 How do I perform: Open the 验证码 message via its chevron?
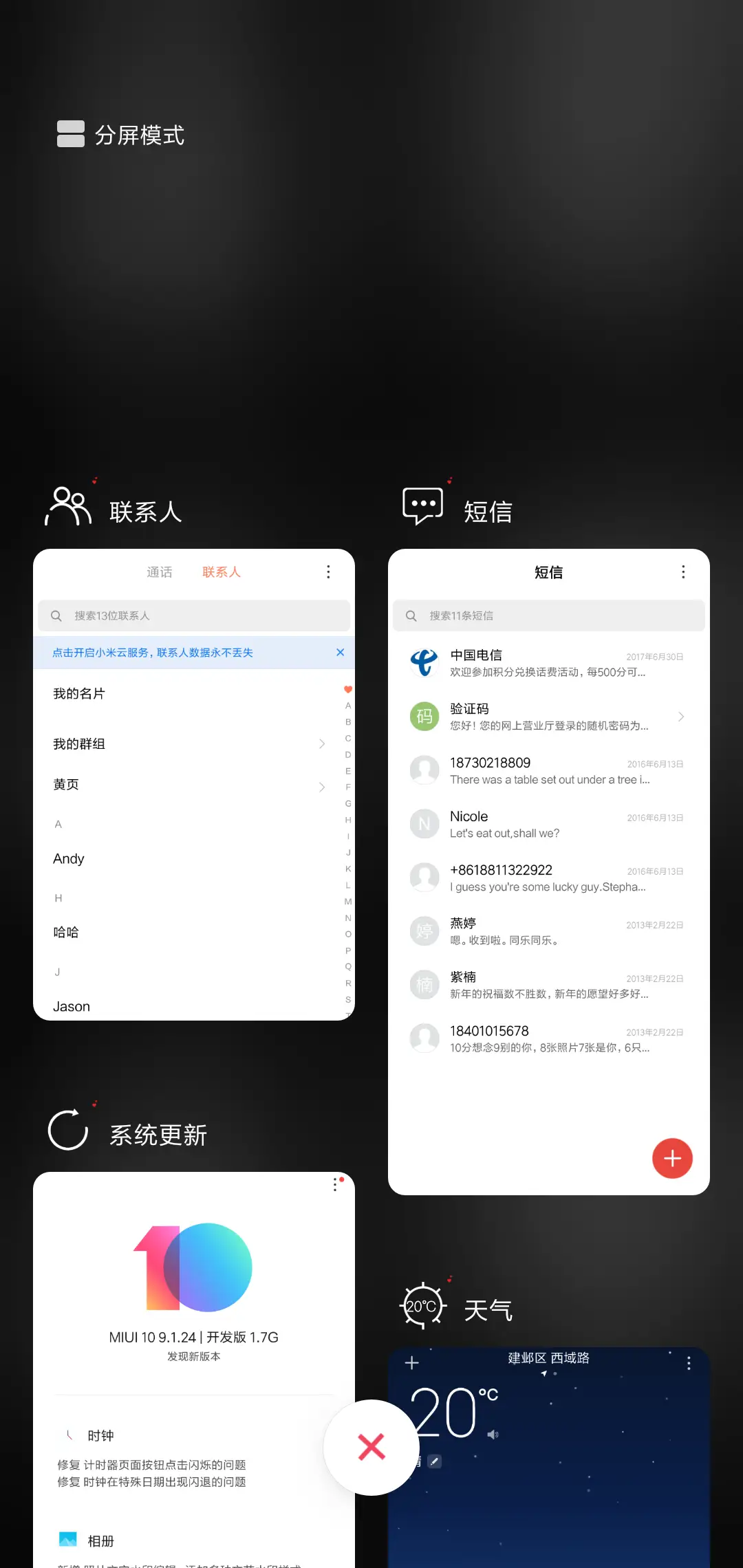point(682,717)
